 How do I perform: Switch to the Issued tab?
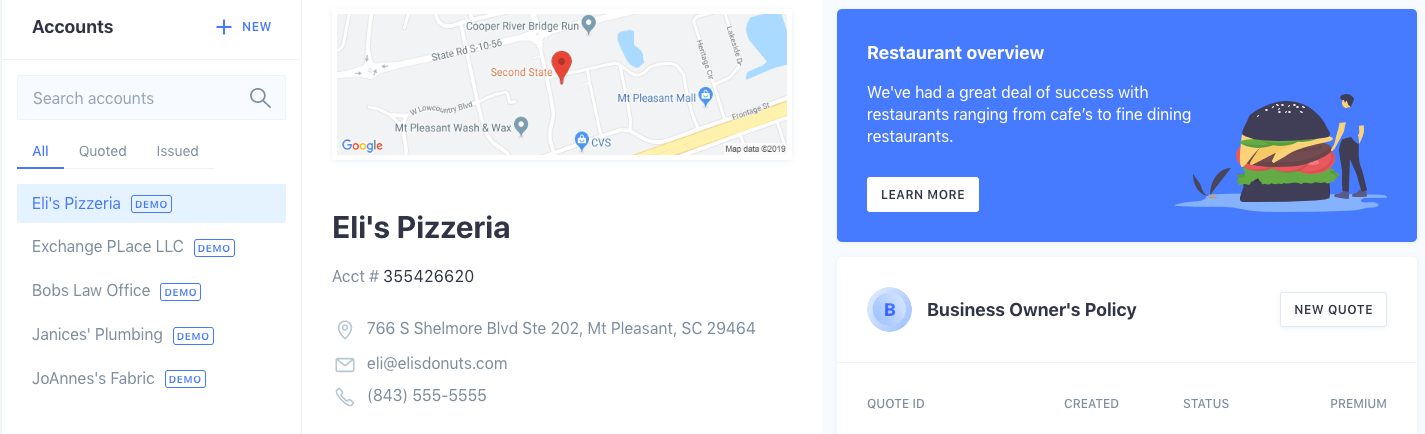click(177, 151)
